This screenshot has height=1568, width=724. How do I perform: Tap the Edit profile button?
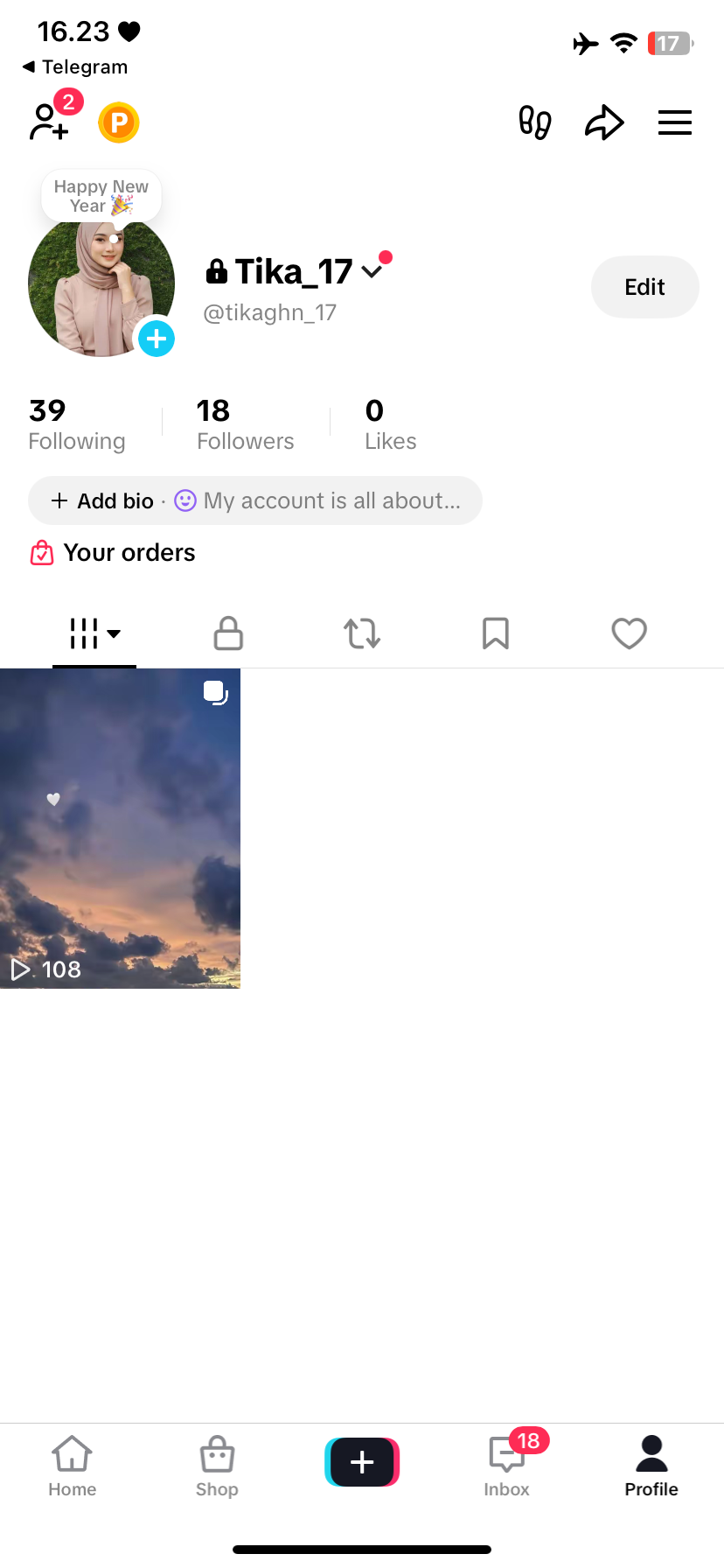click(x=644, y=287)
